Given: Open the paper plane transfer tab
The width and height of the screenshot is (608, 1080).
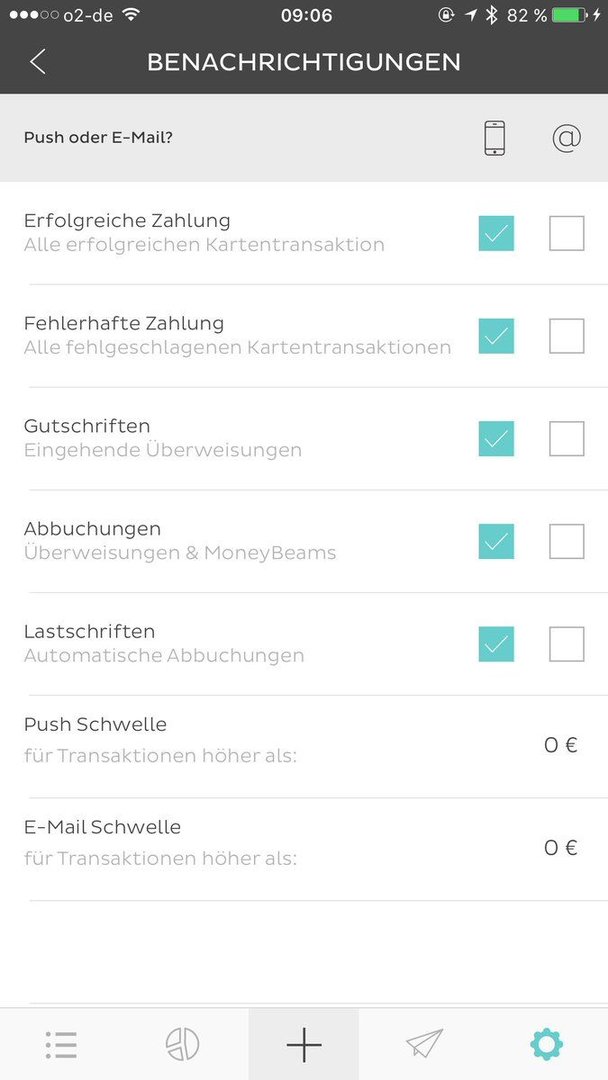Looking at the screenshot, I should pyautogui.click(x=424, y=1045).
